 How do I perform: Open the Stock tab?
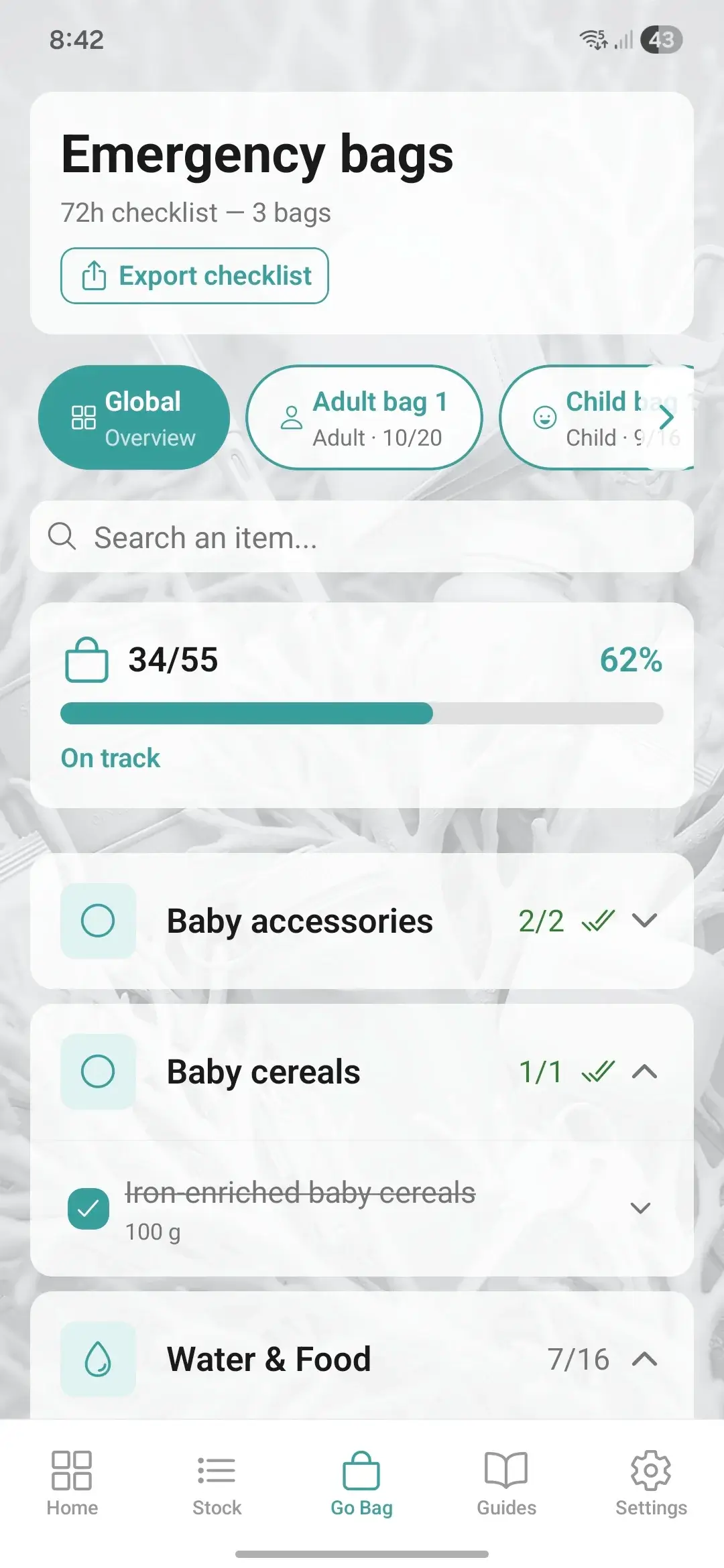click(x=217, y=1484)
